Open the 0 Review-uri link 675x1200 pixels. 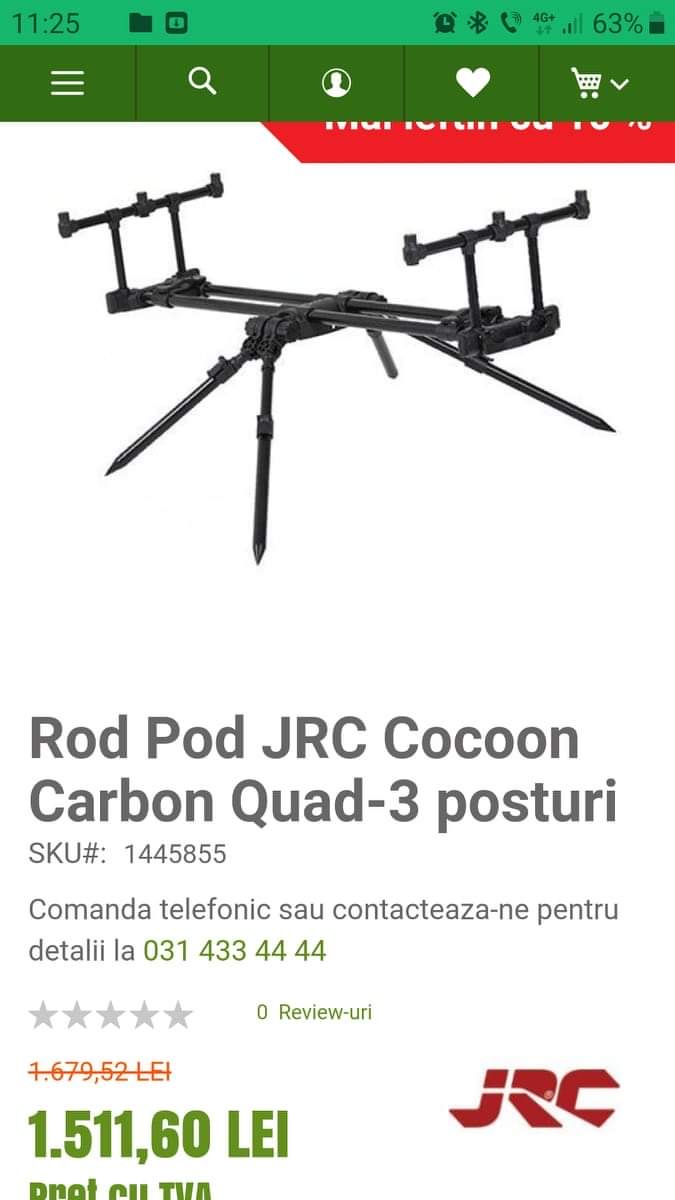314,1012
